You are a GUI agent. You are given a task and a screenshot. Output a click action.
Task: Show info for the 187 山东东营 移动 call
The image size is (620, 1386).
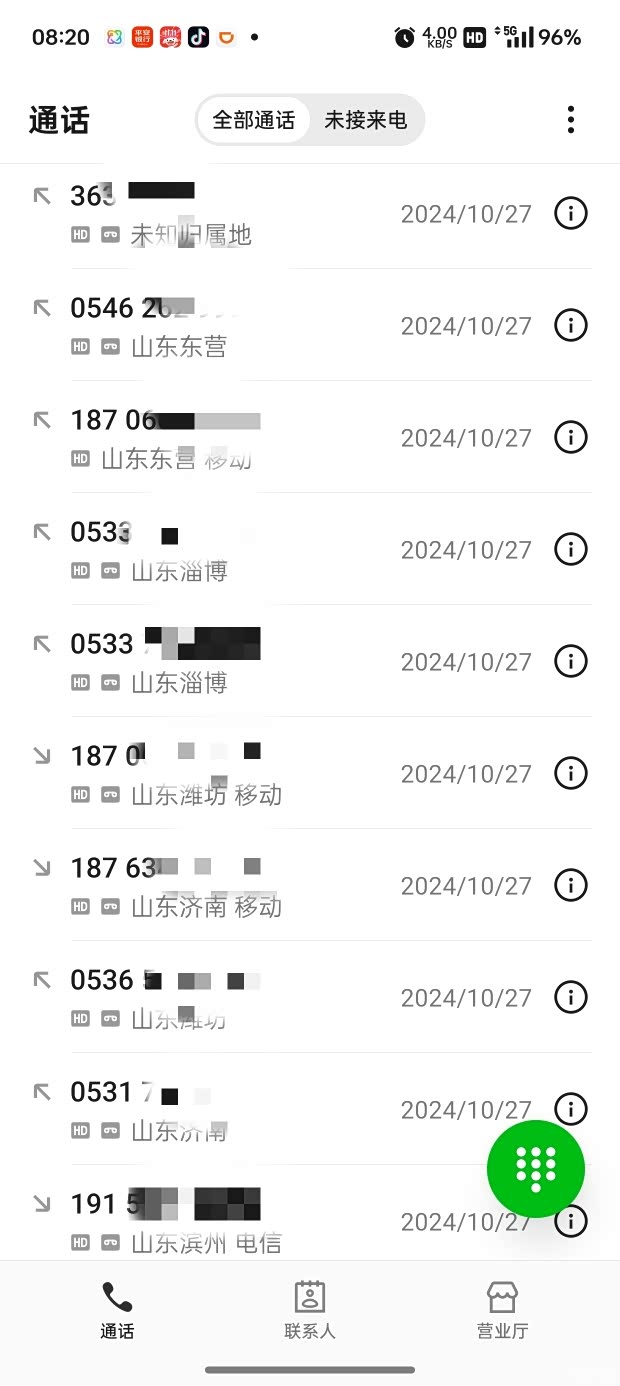coord(571,437)
